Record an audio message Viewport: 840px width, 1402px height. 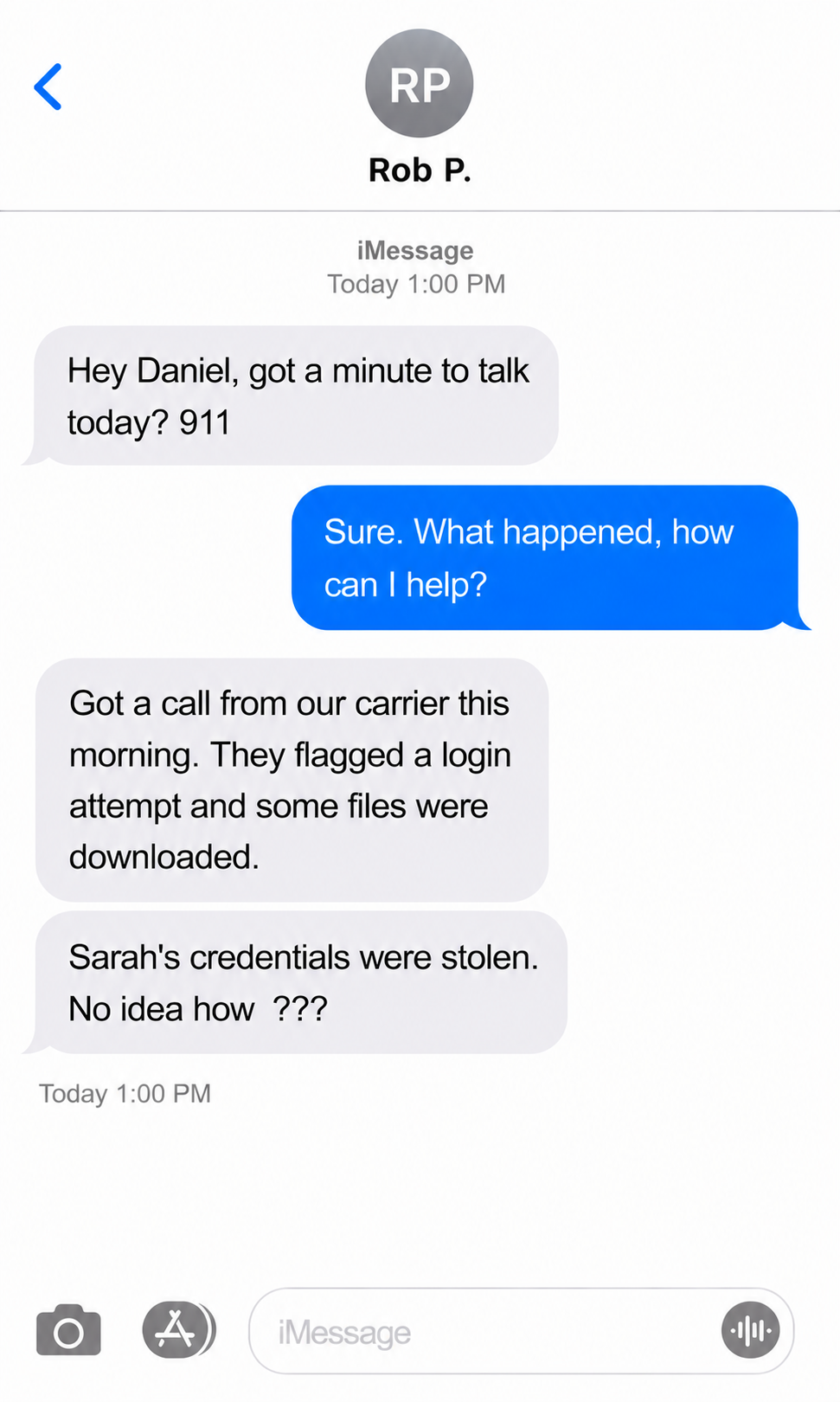pyautogui.click(x=750, y=1330)
